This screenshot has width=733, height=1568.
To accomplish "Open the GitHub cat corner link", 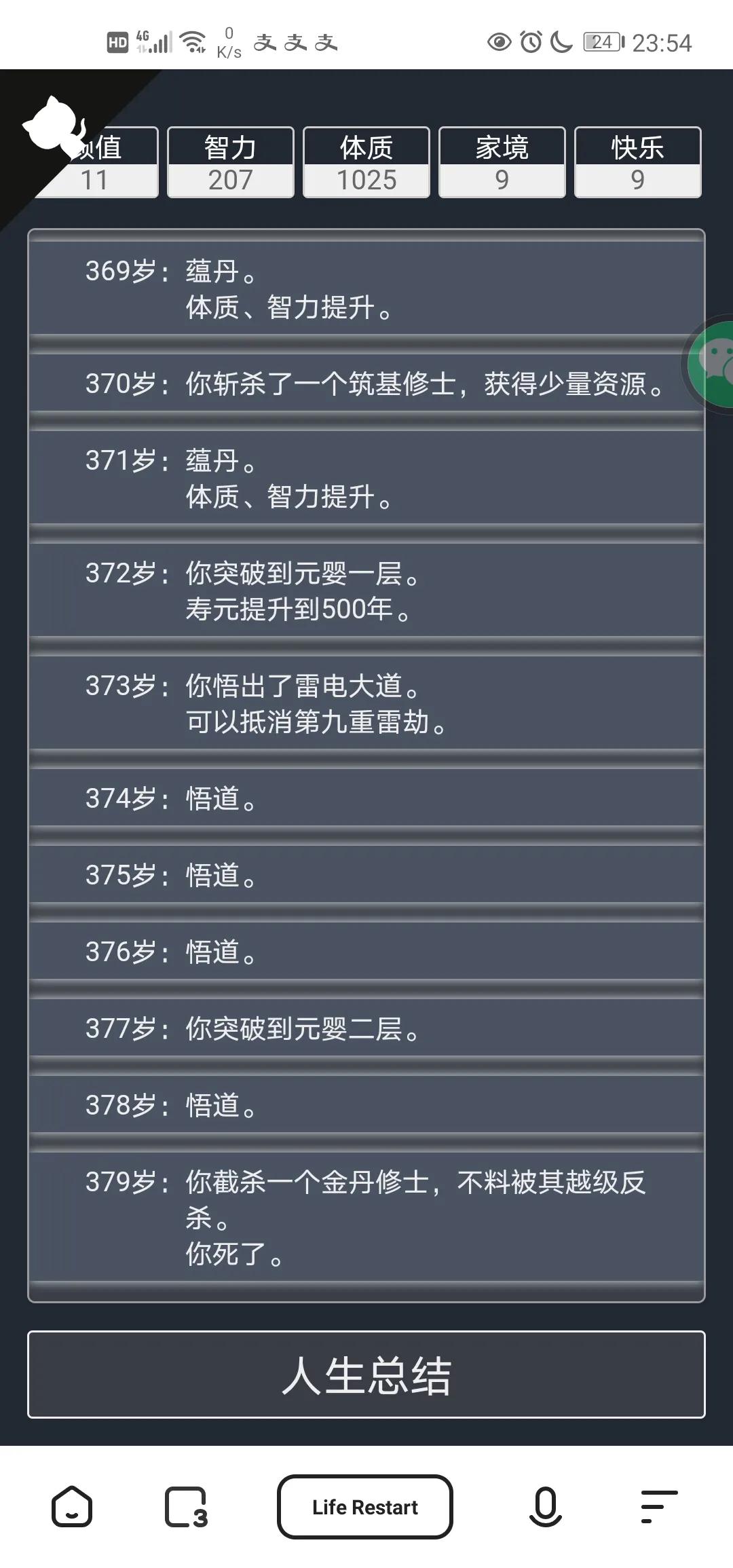I will point(54,126).
